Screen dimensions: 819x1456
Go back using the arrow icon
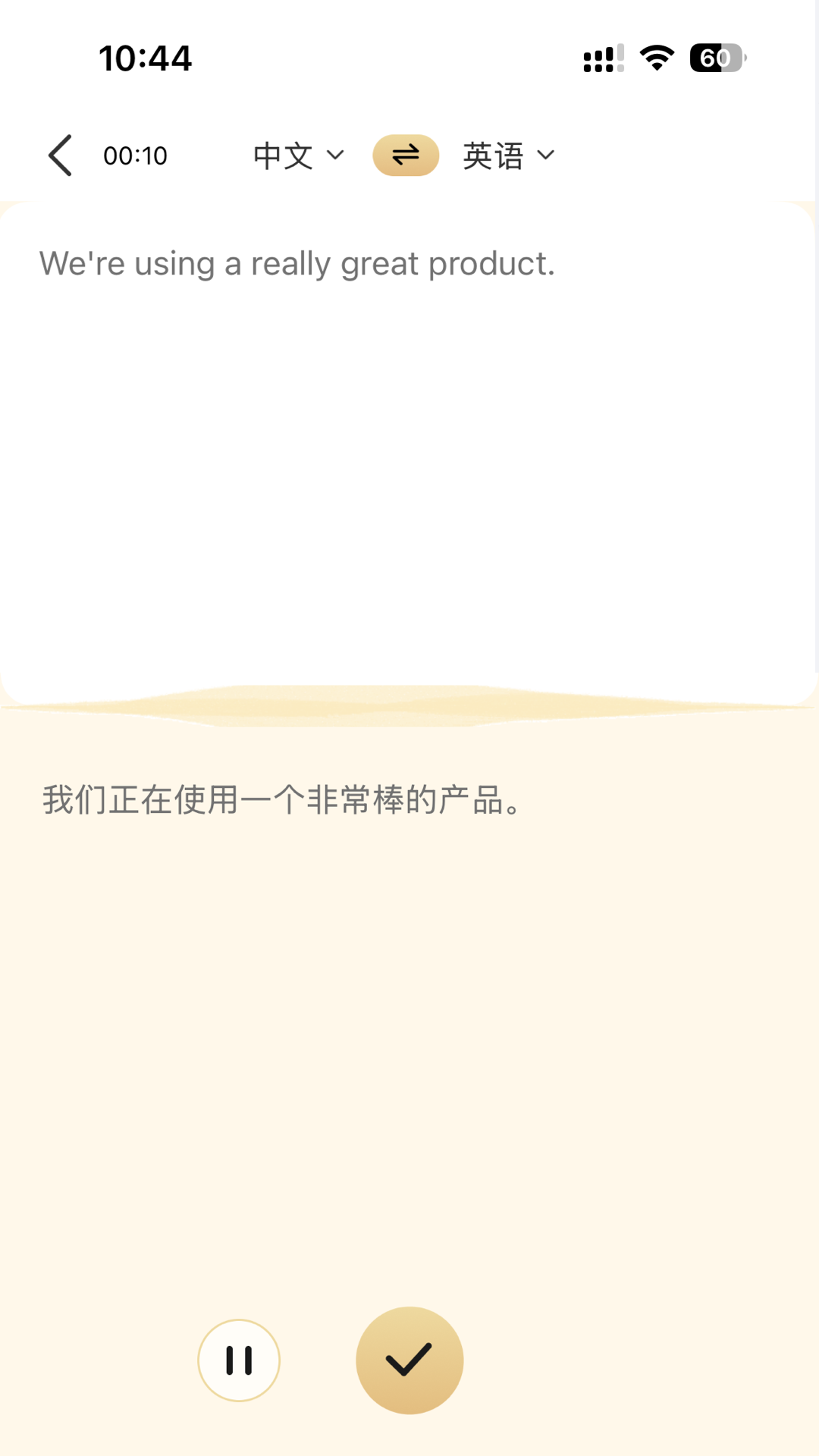coord(61,155)
